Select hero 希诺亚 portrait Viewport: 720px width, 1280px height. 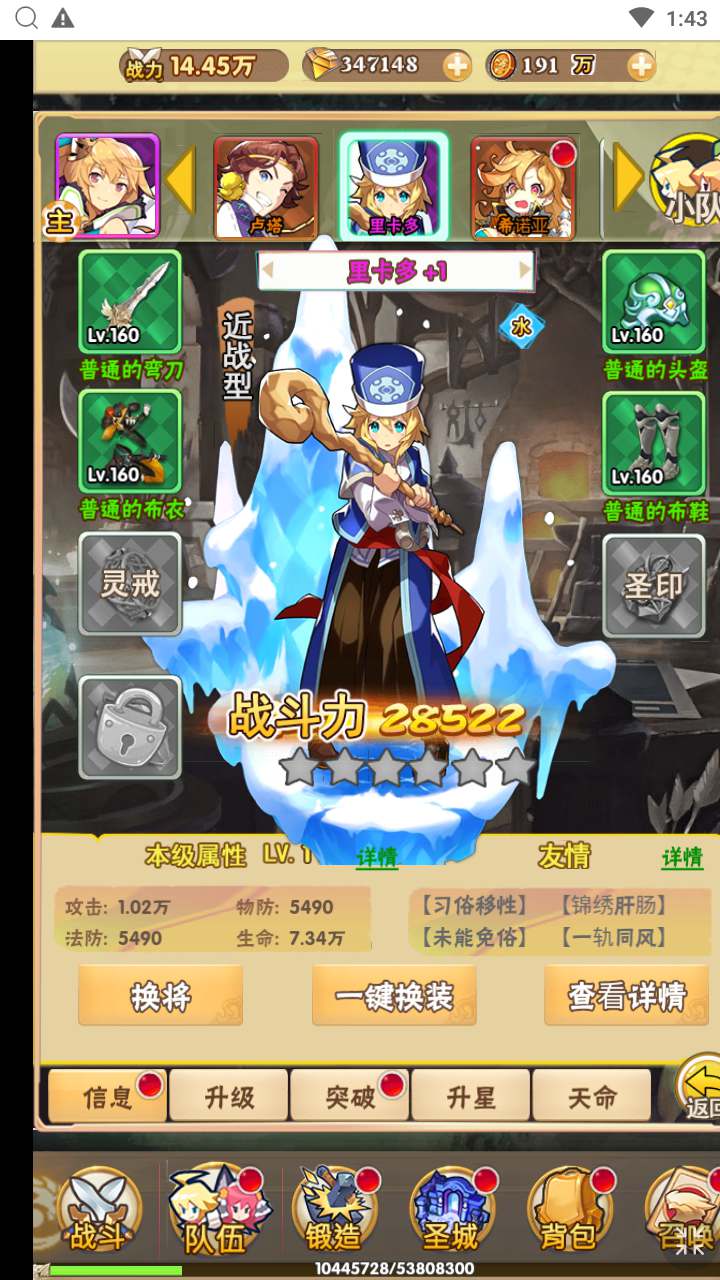523,188
